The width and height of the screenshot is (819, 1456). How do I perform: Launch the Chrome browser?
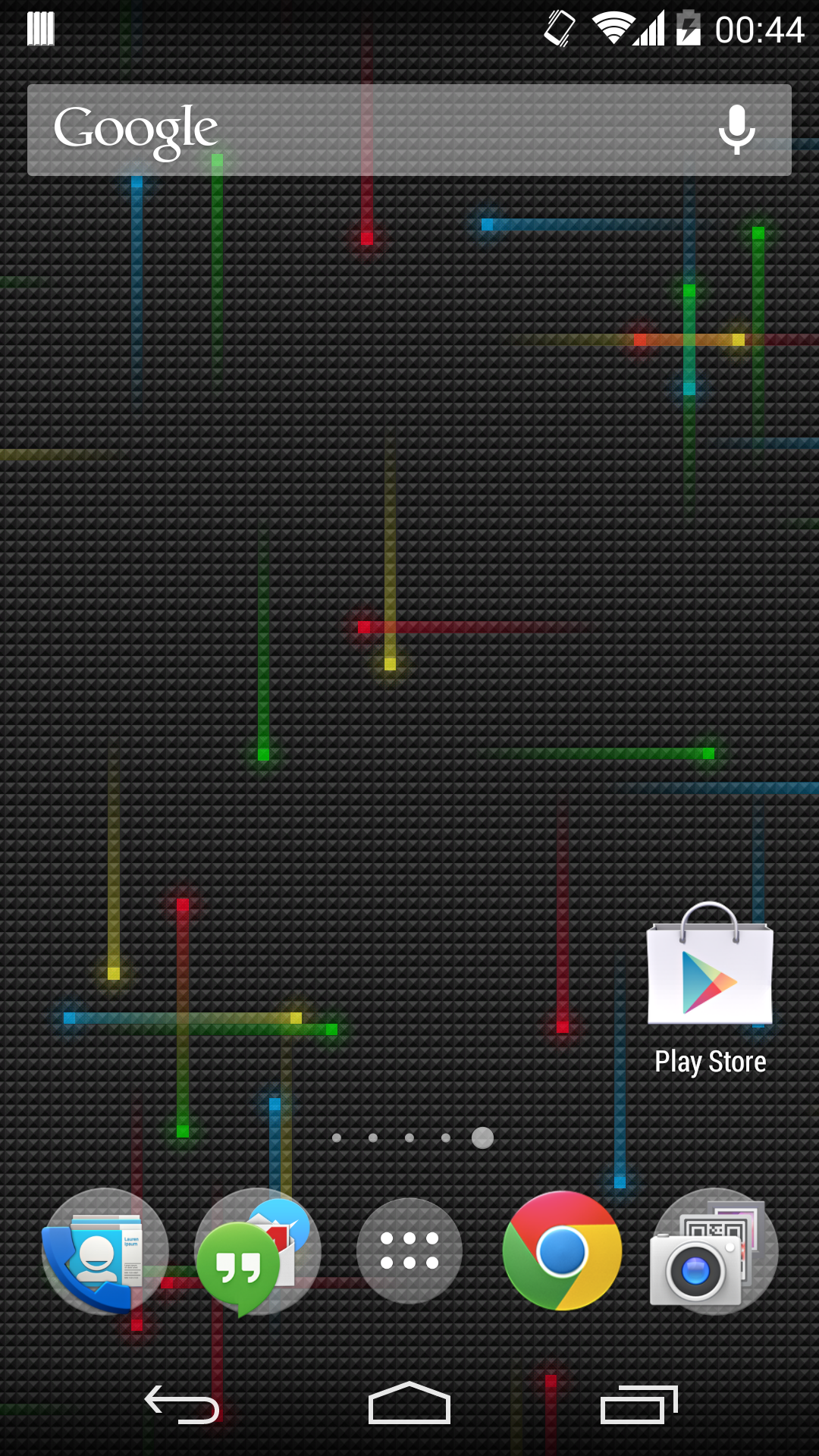(562, 1251)
